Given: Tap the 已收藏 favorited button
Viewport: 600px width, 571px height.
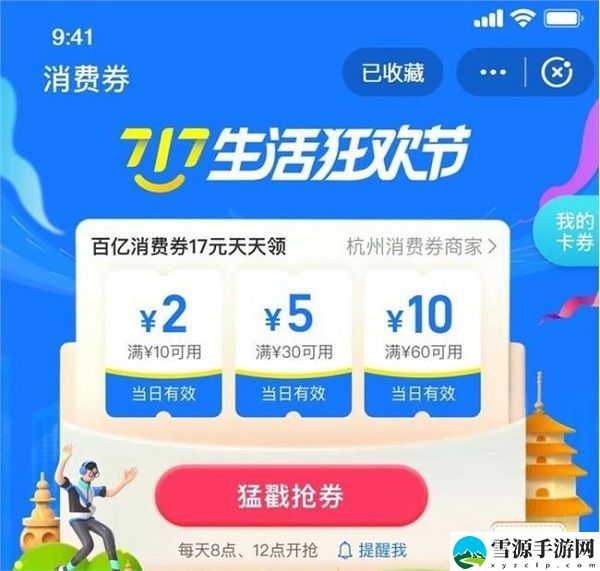Looking at the screenshot, I should tap(393, 73).
